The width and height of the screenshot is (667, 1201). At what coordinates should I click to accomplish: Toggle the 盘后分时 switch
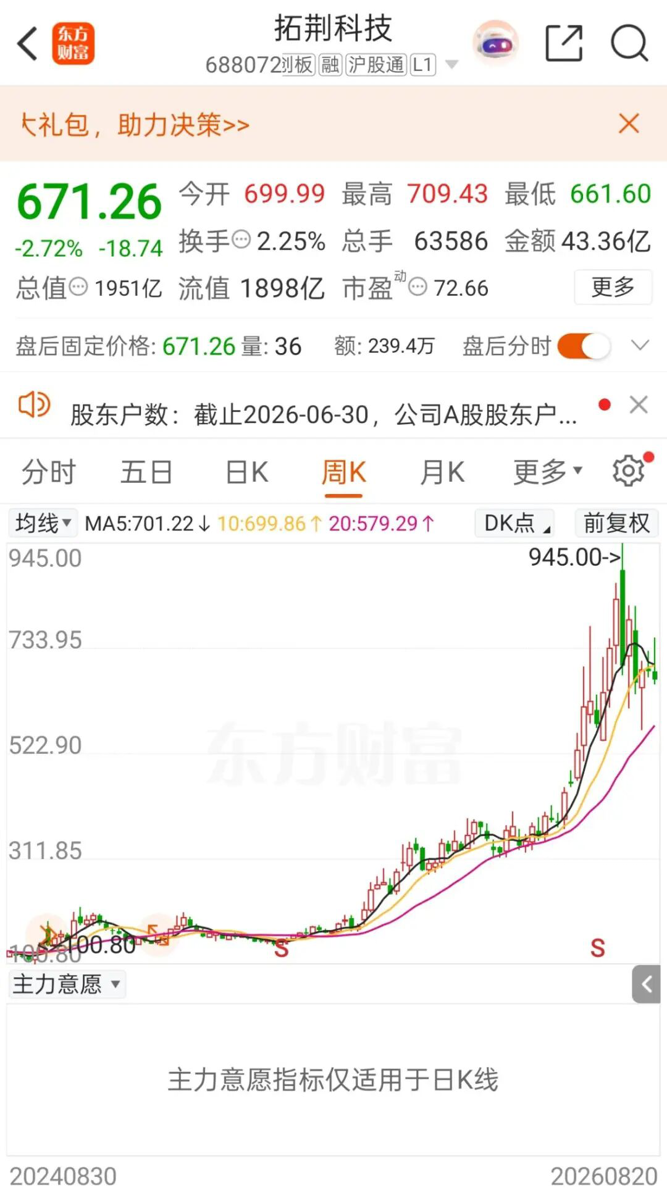pyautogui.click(x=583, y=347)
